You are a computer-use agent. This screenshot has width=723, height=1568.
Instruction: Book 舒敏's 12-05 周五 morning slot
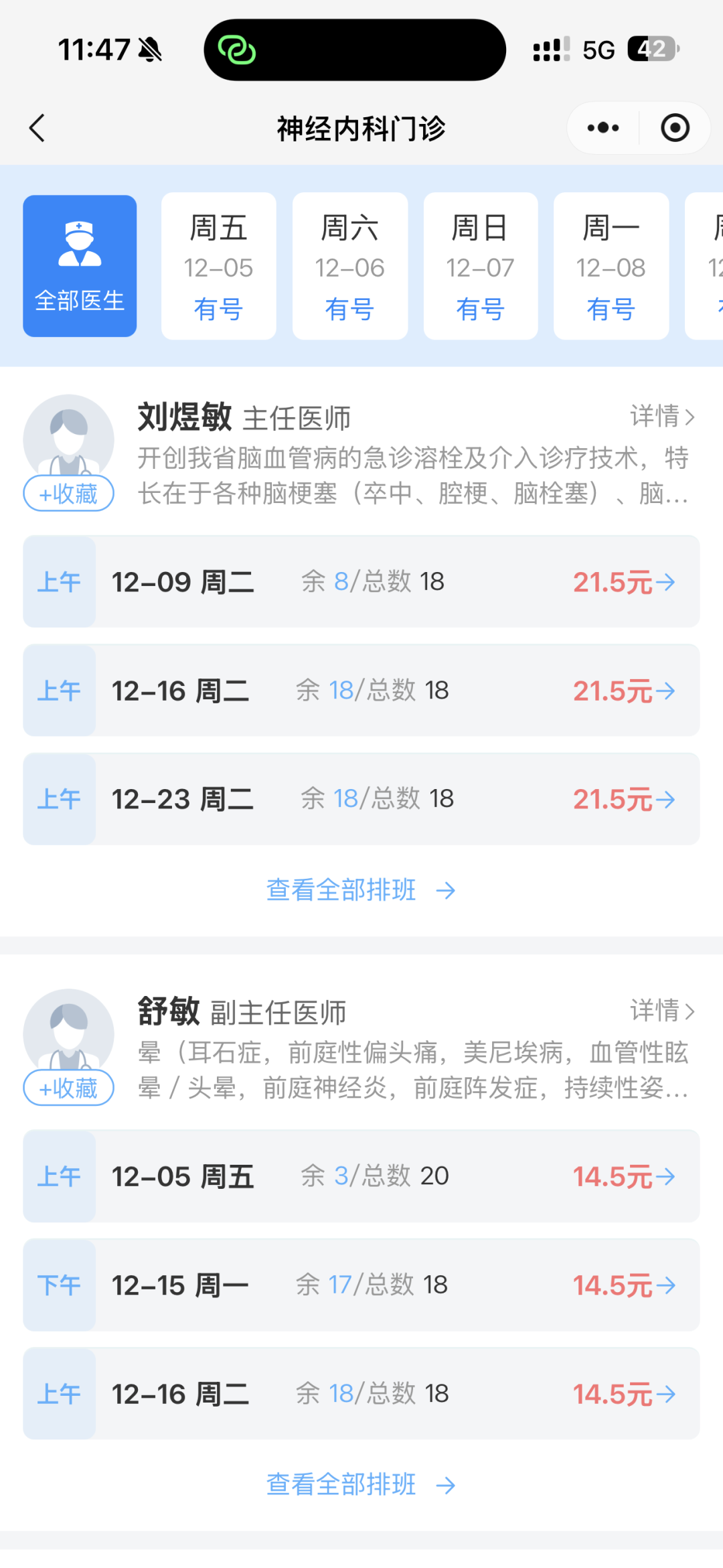click(361, 1176)
